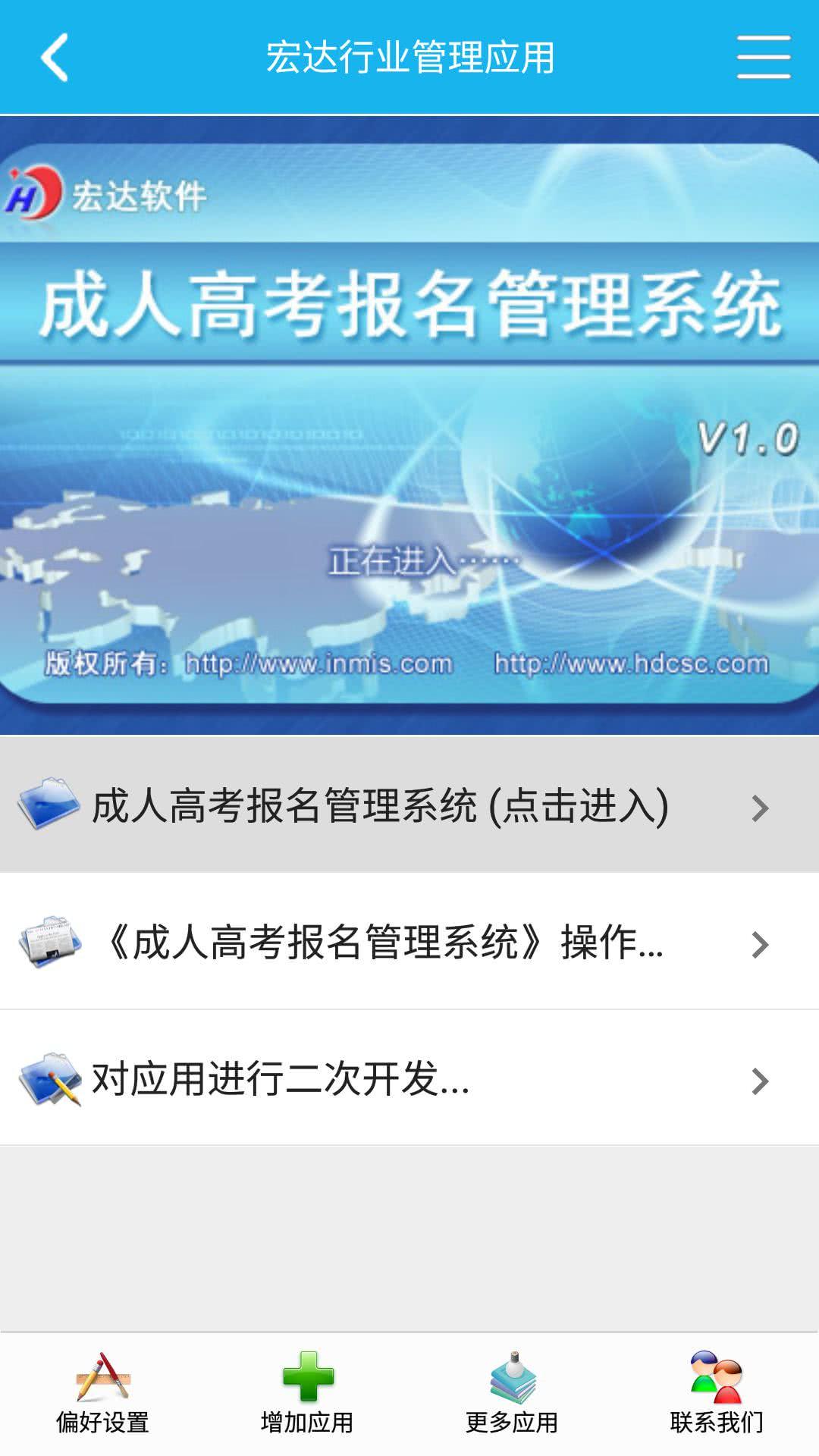The height and width of the screenshot is (1456, 819).
Task: Open 成人高考报名管理系统 (点击进入) row
Action: (409, 805)
